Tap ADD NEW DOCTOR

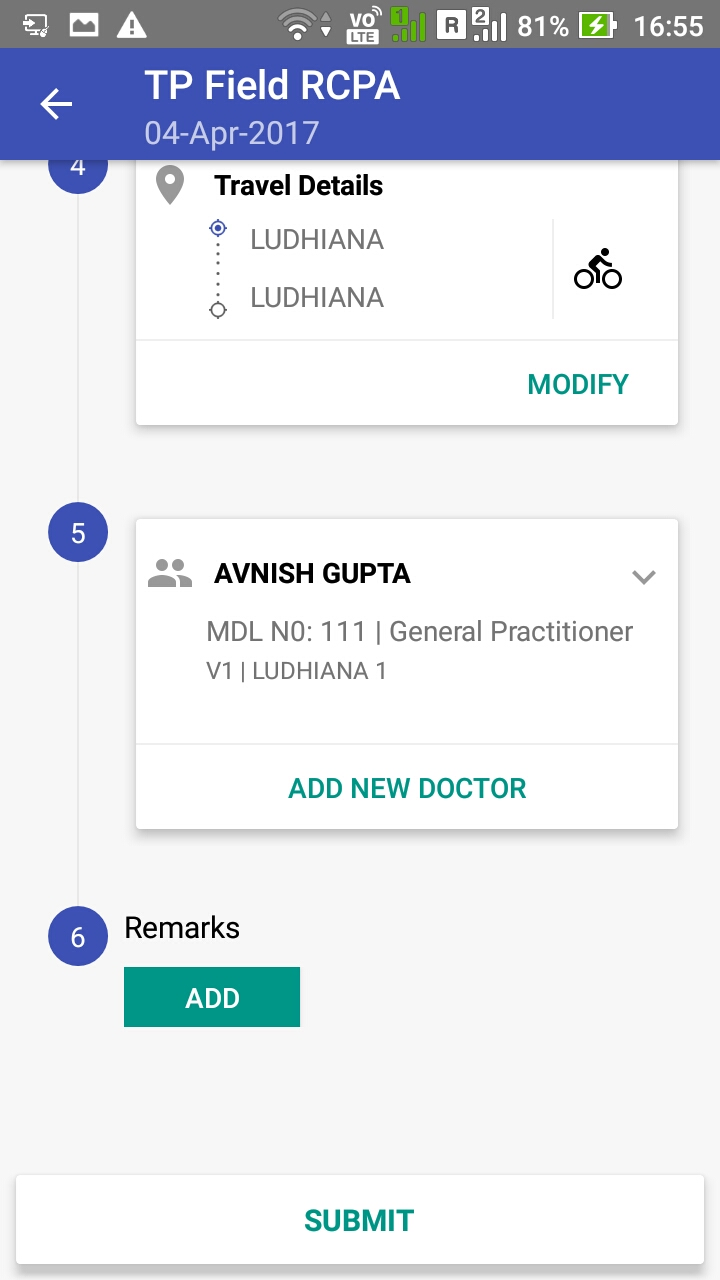coord(407,788)
